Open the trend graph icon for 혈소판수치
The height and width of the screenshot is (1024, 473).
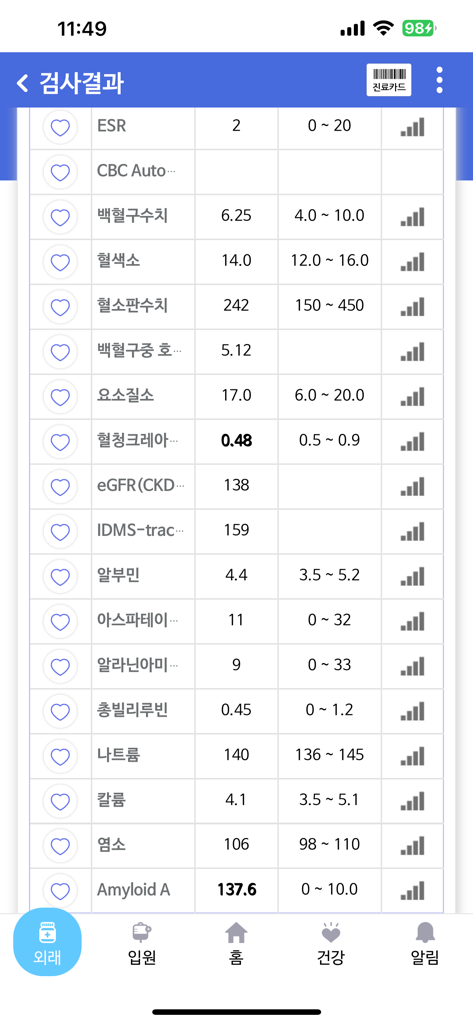(x=412, y=305)
